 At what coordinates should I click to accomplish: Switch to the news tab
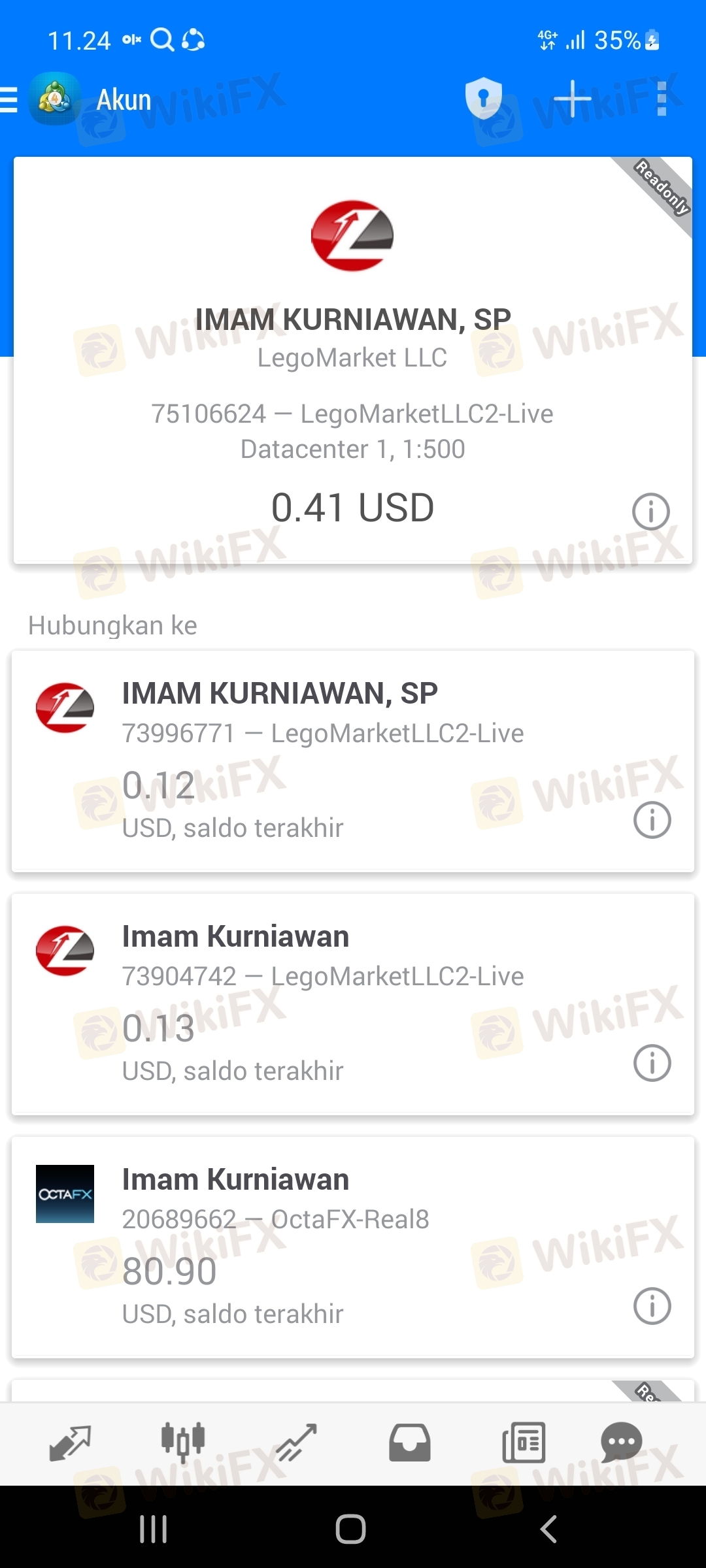click(x=523, y=1443)
